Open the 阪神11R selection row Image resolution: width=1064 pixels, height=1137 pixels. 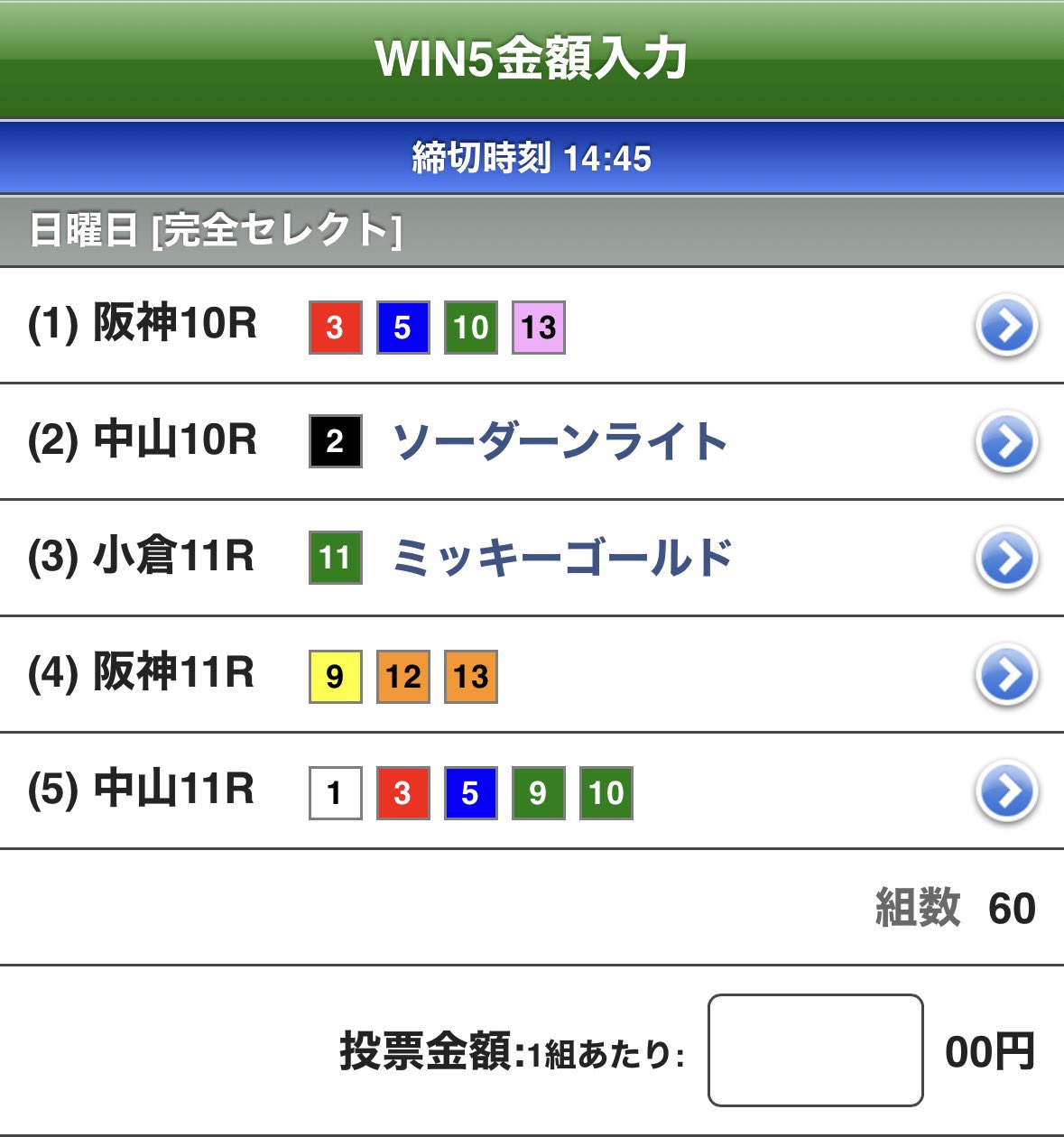[1006, 675]
